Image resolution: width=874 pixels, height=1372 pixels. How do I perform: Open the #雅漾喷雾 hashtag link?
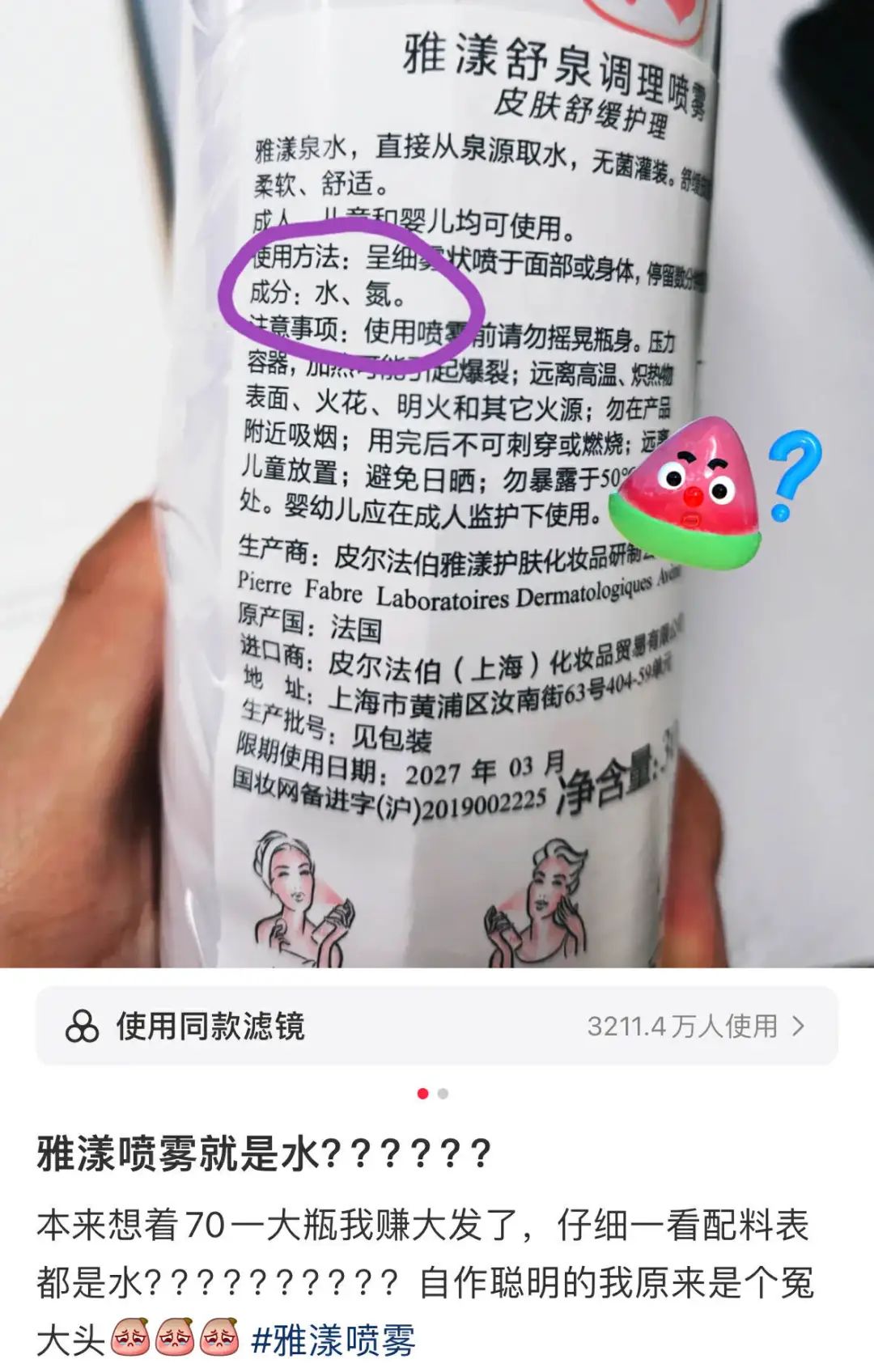[x=333, y=1340]
